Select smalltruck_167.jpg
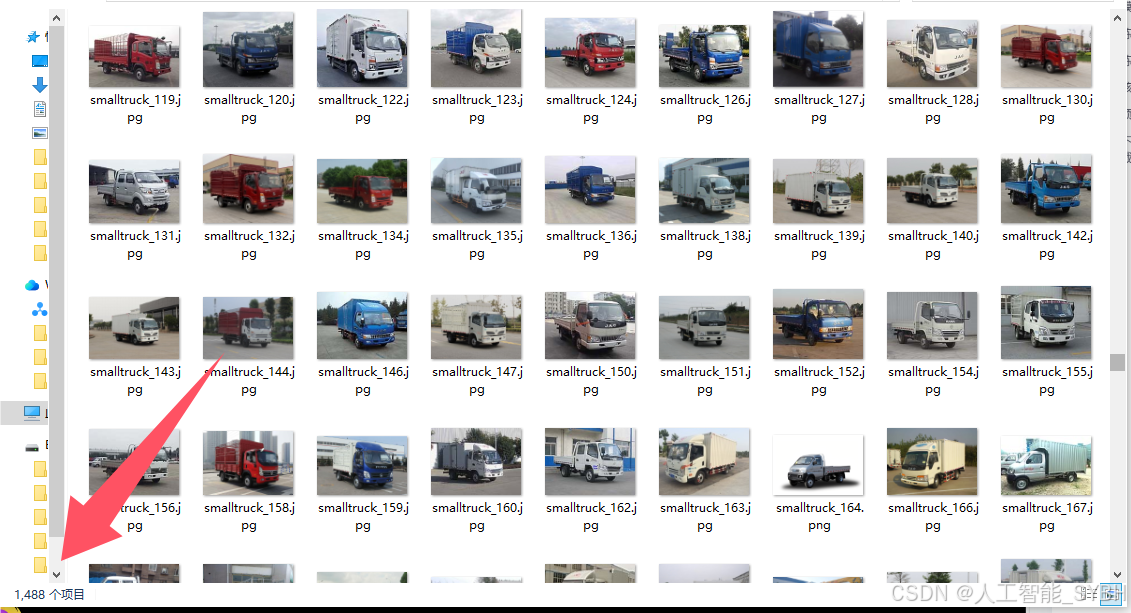This screenshot has height=613, width=1131. point(1046,462)
